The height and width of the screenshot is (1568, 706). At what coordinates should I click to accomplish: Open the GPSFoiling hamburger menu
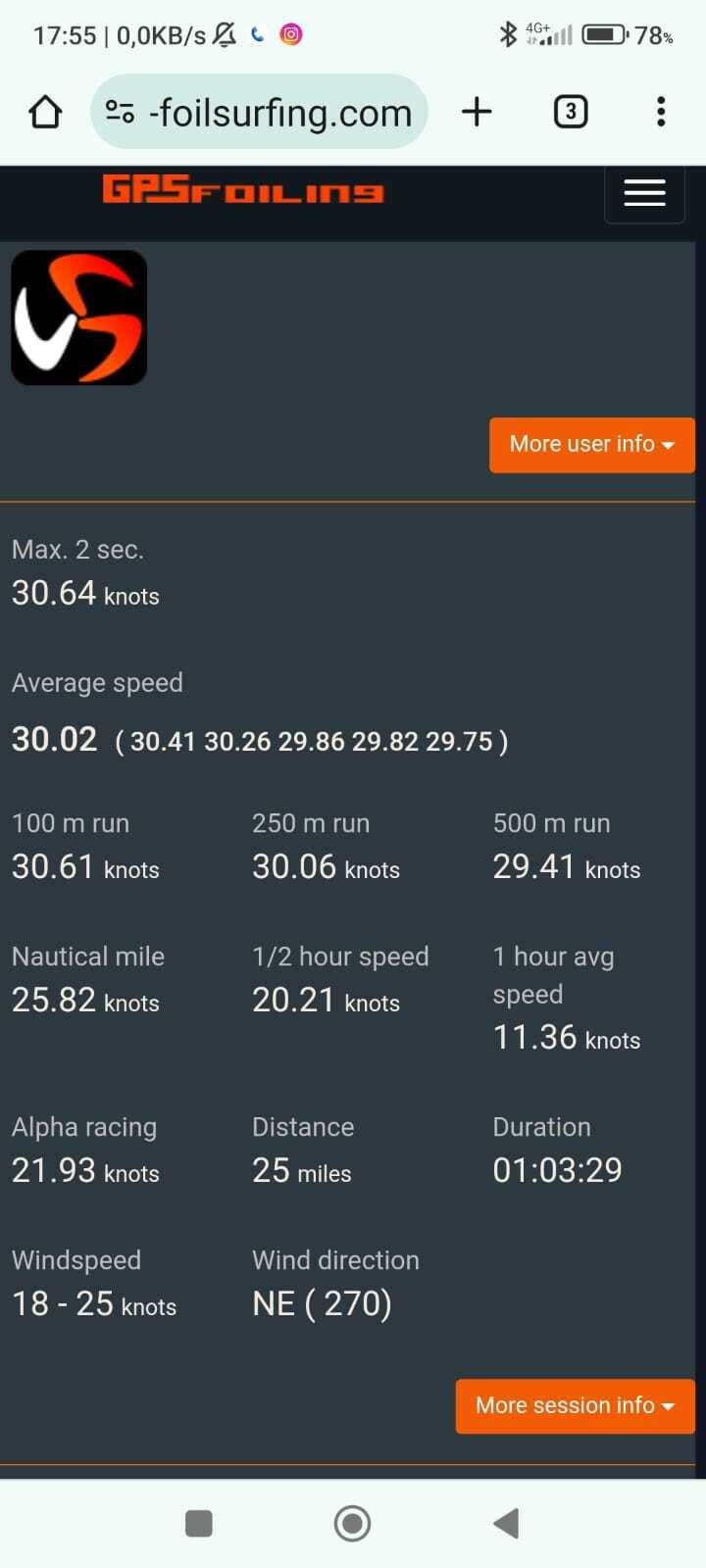(644, 193)
